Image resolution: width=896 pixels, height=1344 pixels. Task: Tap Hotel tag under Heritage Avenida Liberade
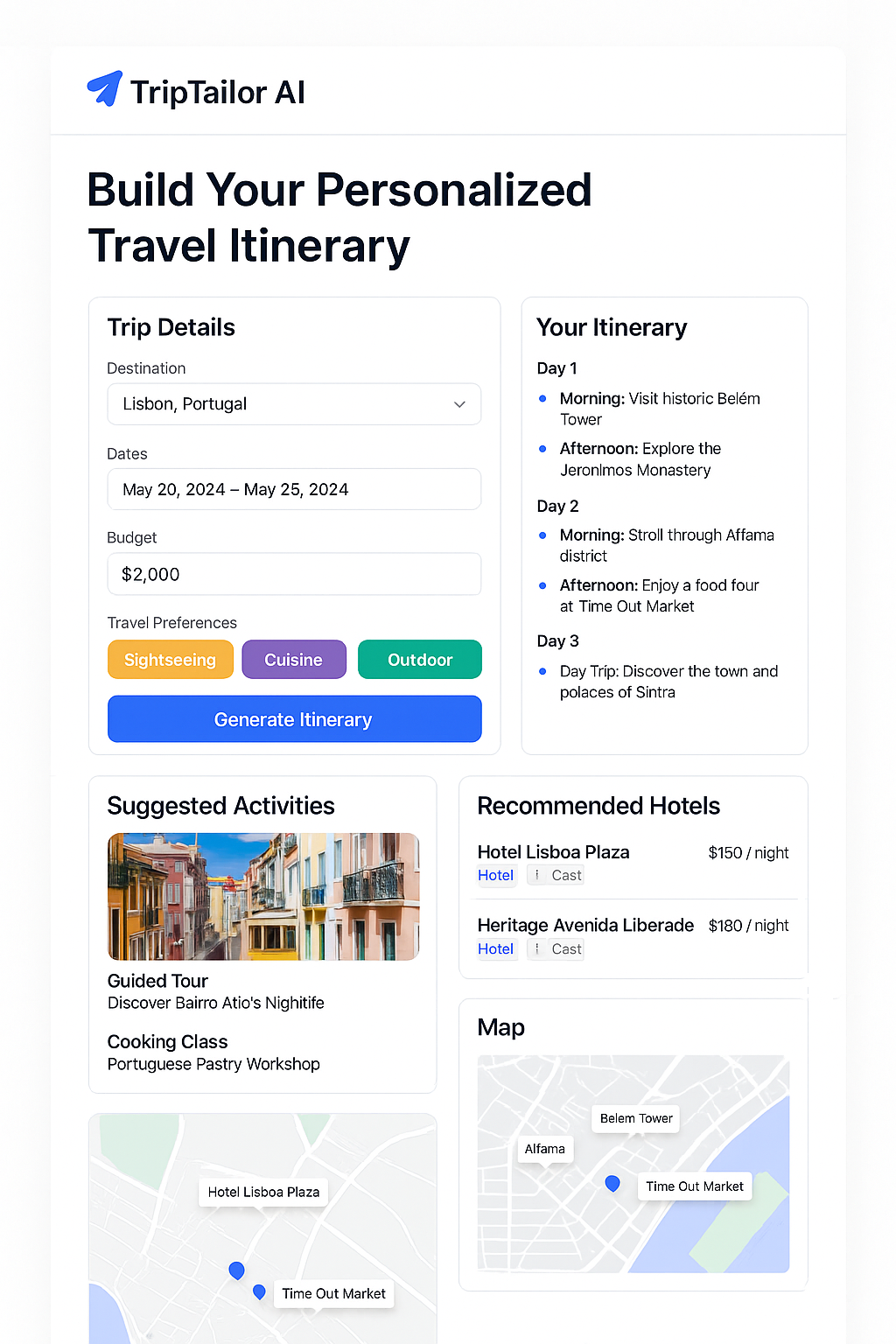(x=496, y=948)
